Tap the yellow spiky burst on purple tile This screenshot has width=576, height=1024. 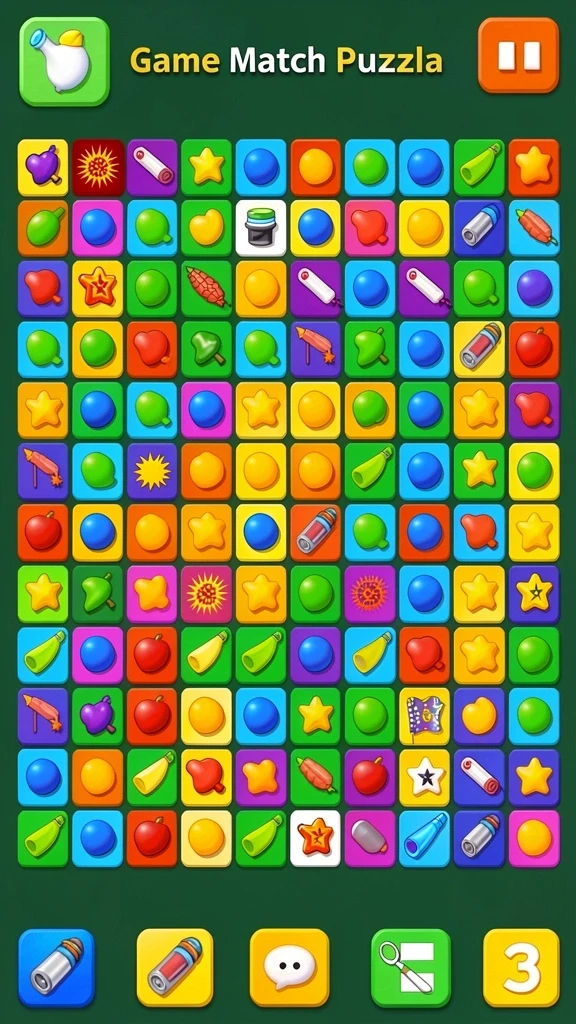[x=152, y=472]
